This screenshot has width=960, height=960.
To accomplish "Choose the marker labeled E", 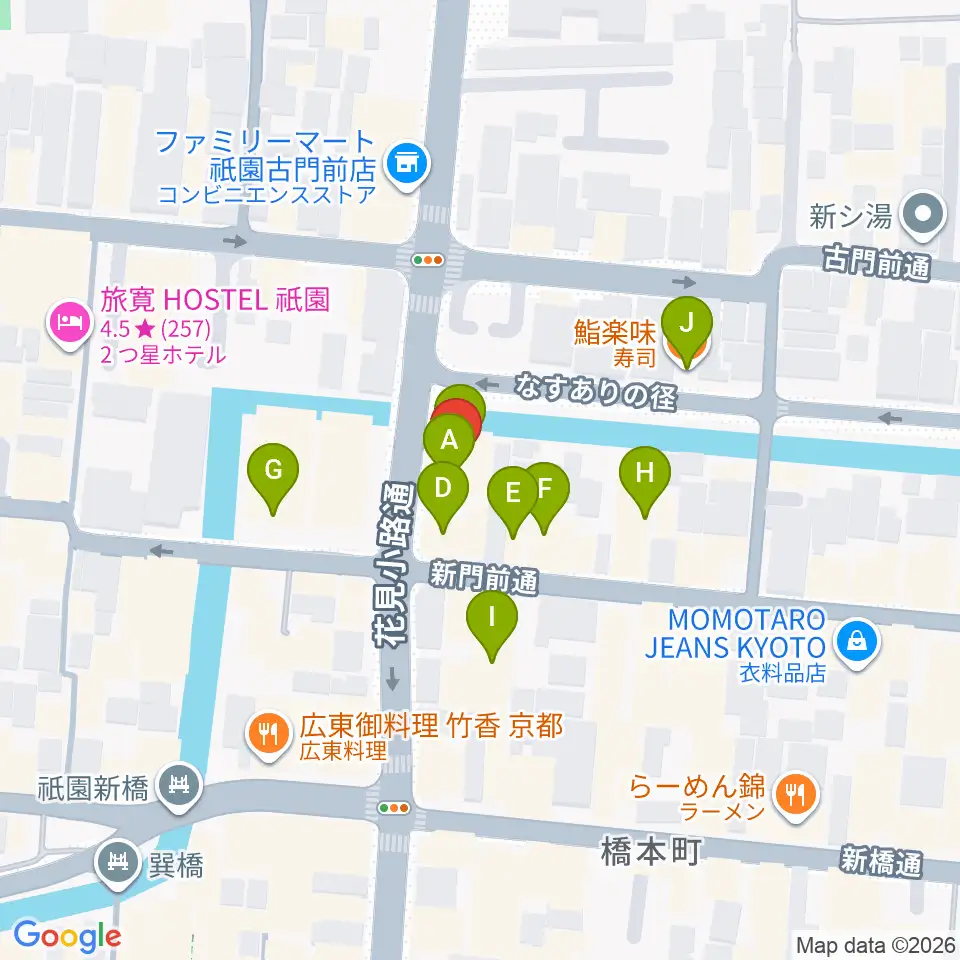I will pos(513,502).
